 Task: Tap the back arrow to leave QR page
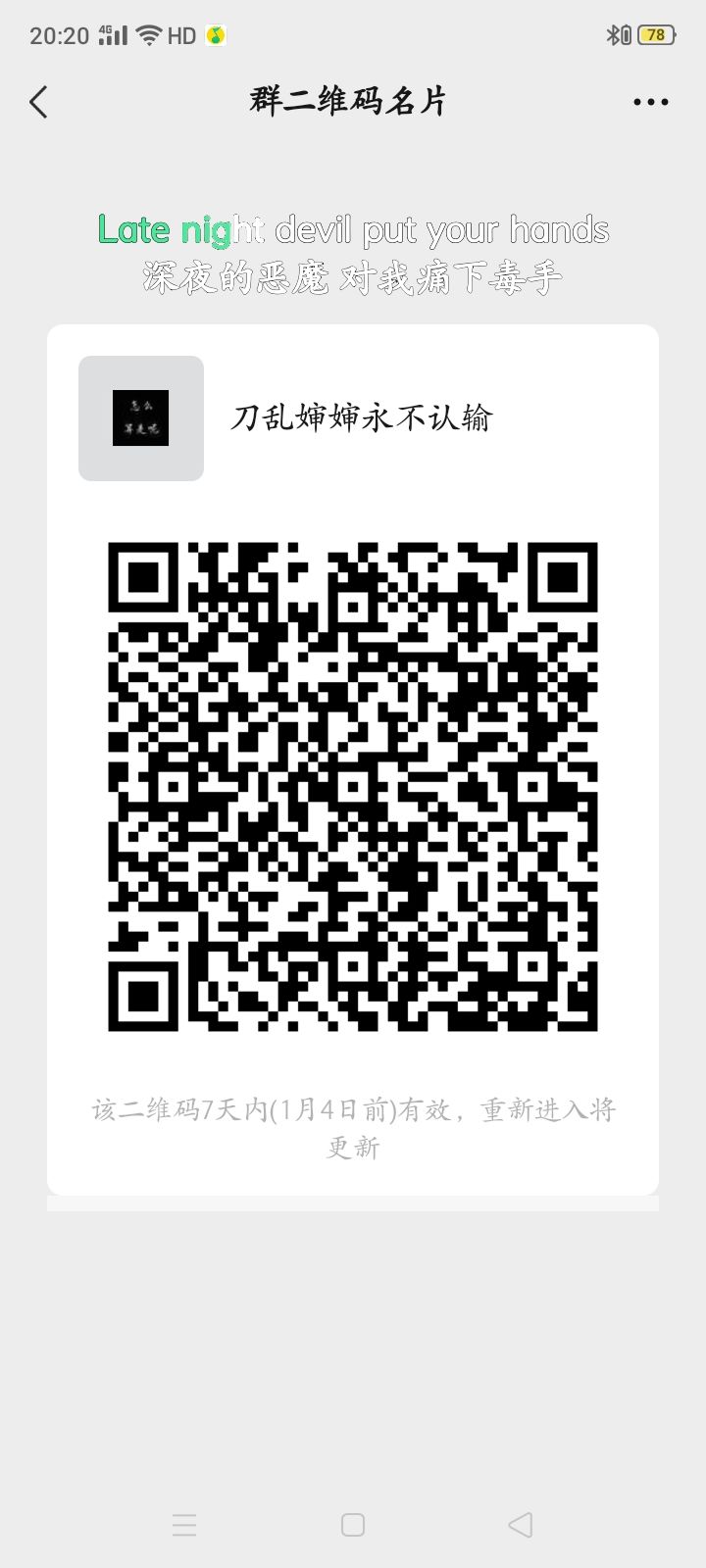pyautogui.click(x=39, y=101)
